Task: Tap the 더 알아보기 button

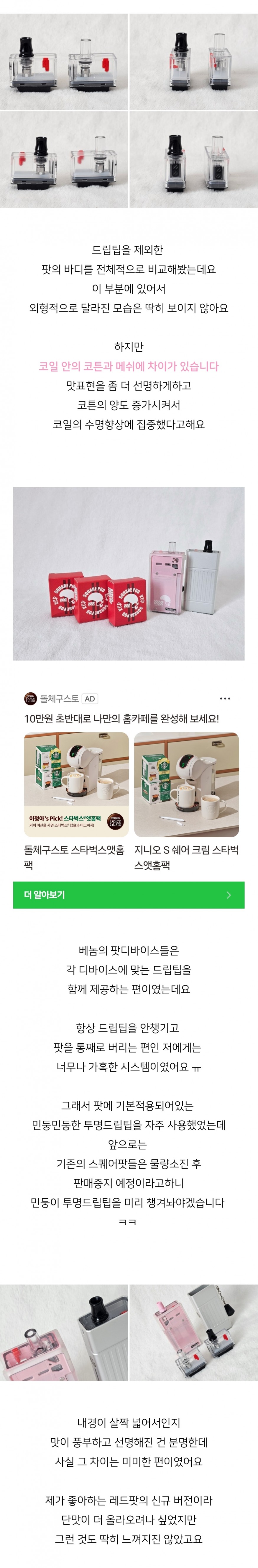Action: [x=128, y=894]
